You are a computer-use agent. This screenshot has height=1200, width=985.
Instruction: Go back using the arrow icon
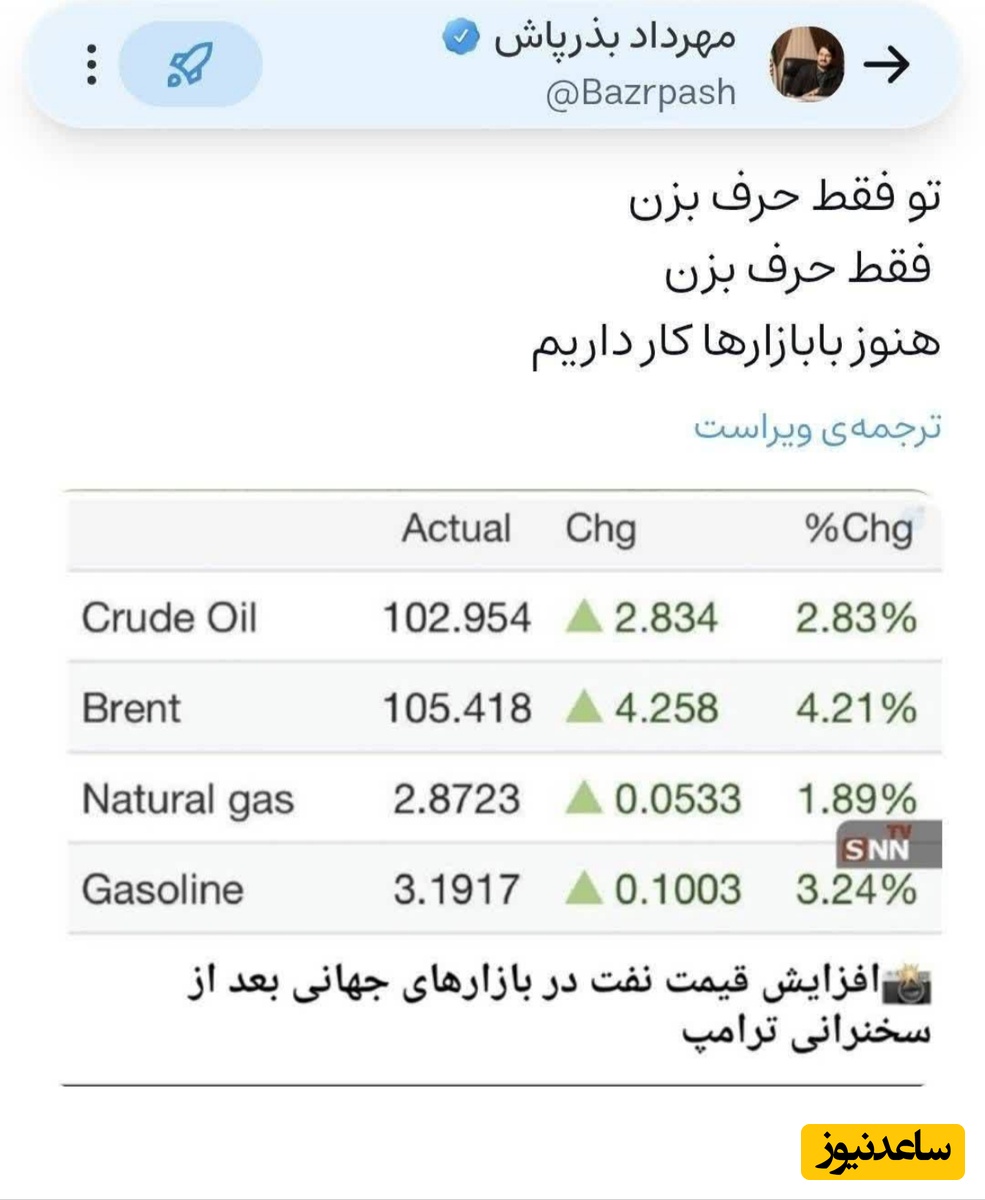click(x=886, y=65)
